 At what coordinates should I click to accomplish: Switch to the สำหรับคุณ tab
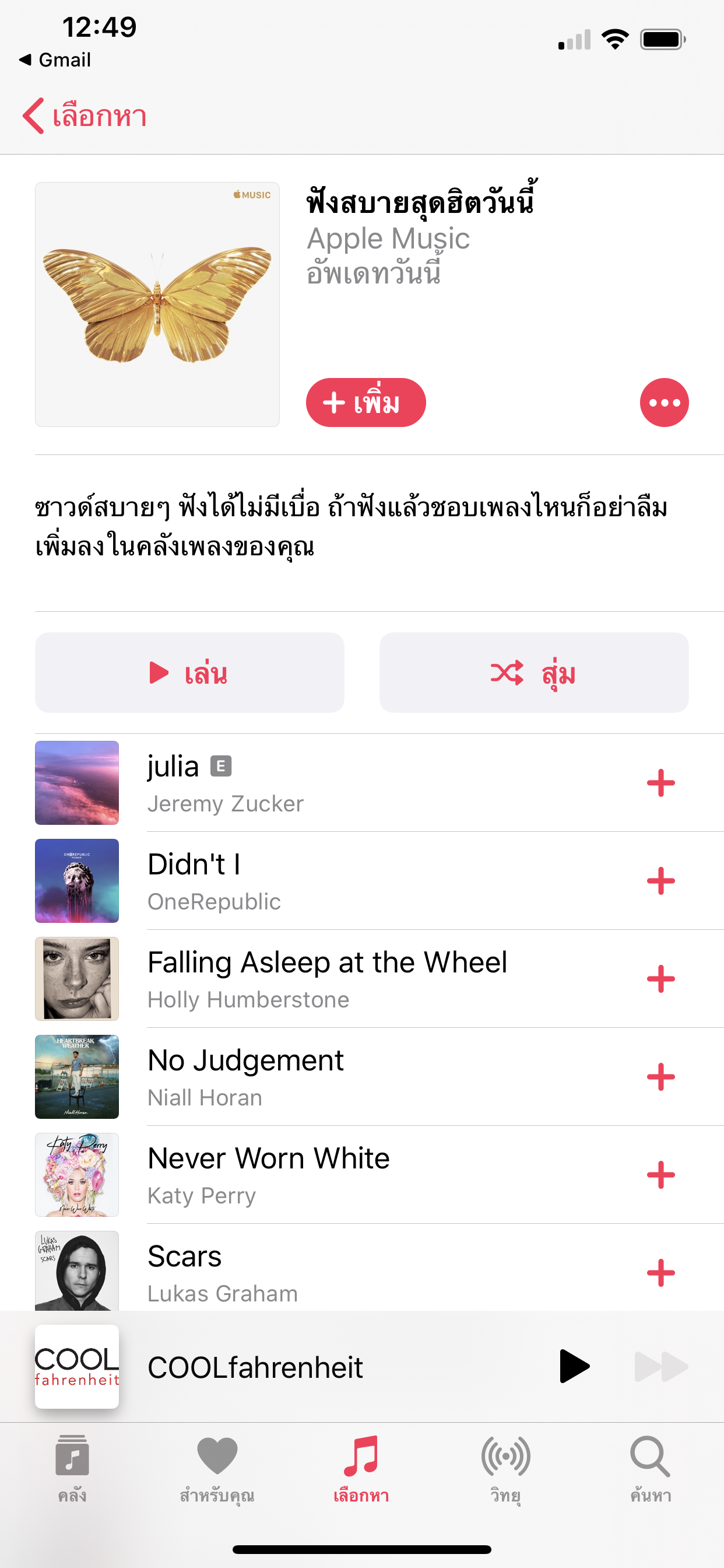tap(217, 1468)
